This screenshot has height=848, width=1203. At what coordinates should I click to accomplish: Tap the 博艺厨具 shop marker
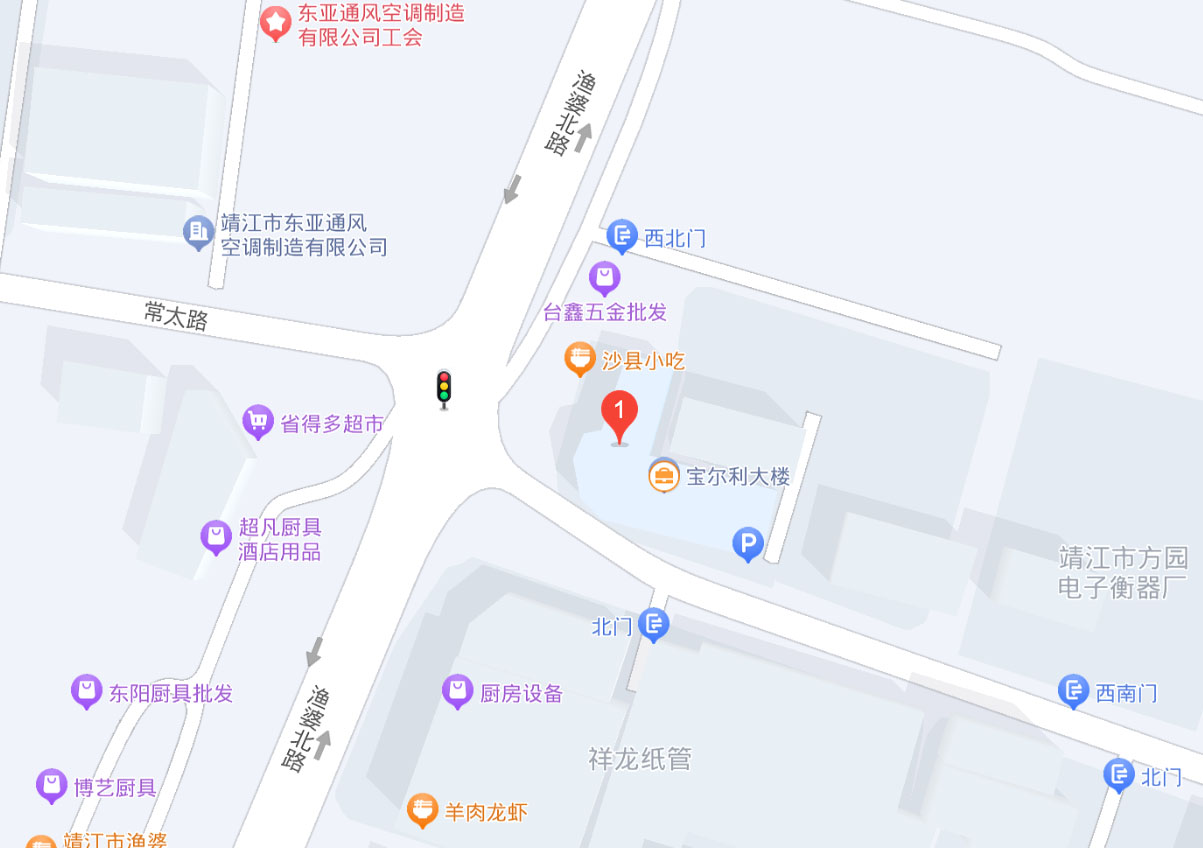click(x=51, y=786)
